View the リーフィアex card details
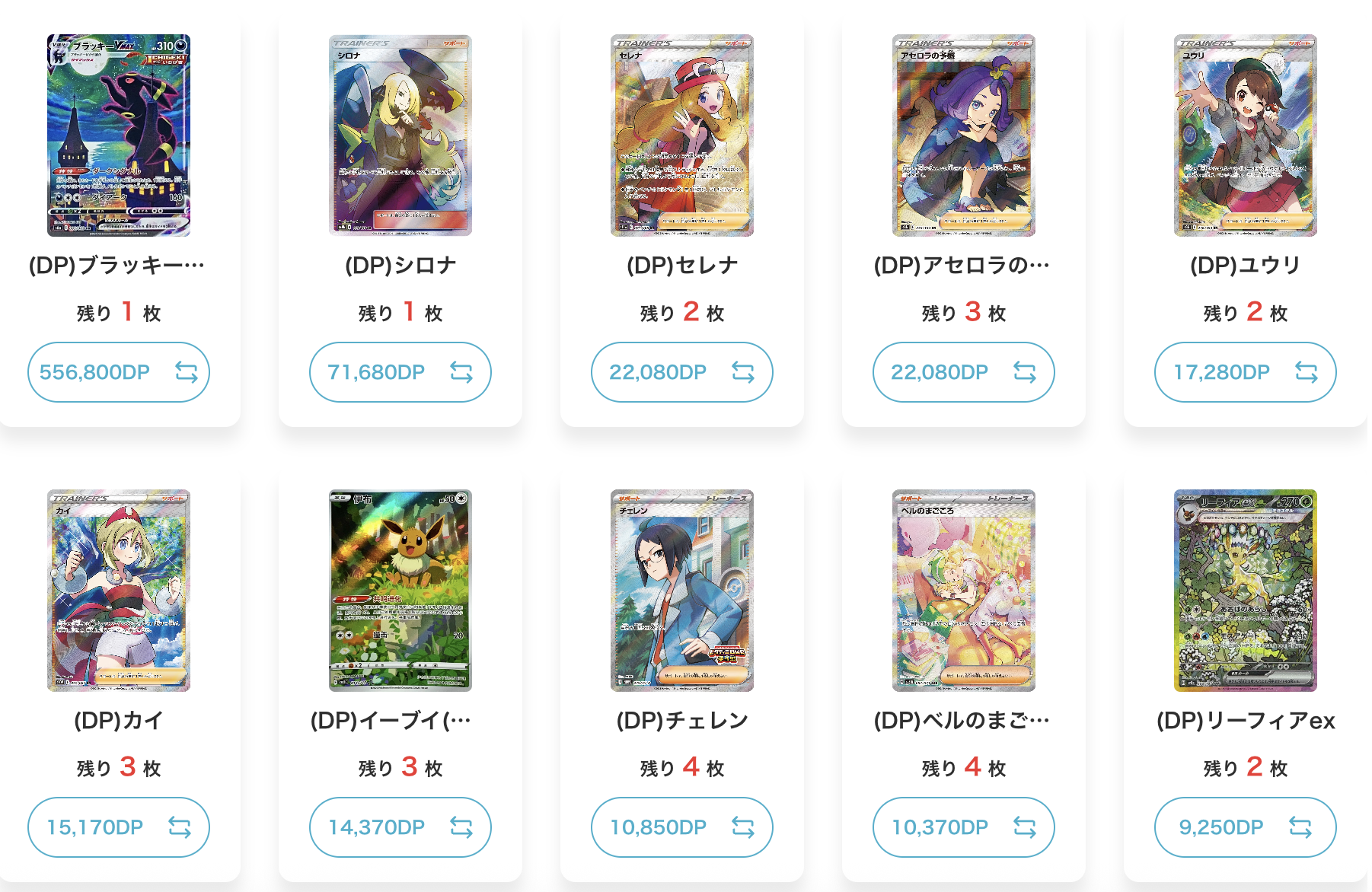1372x892 pixels. tap(1246, 590)
